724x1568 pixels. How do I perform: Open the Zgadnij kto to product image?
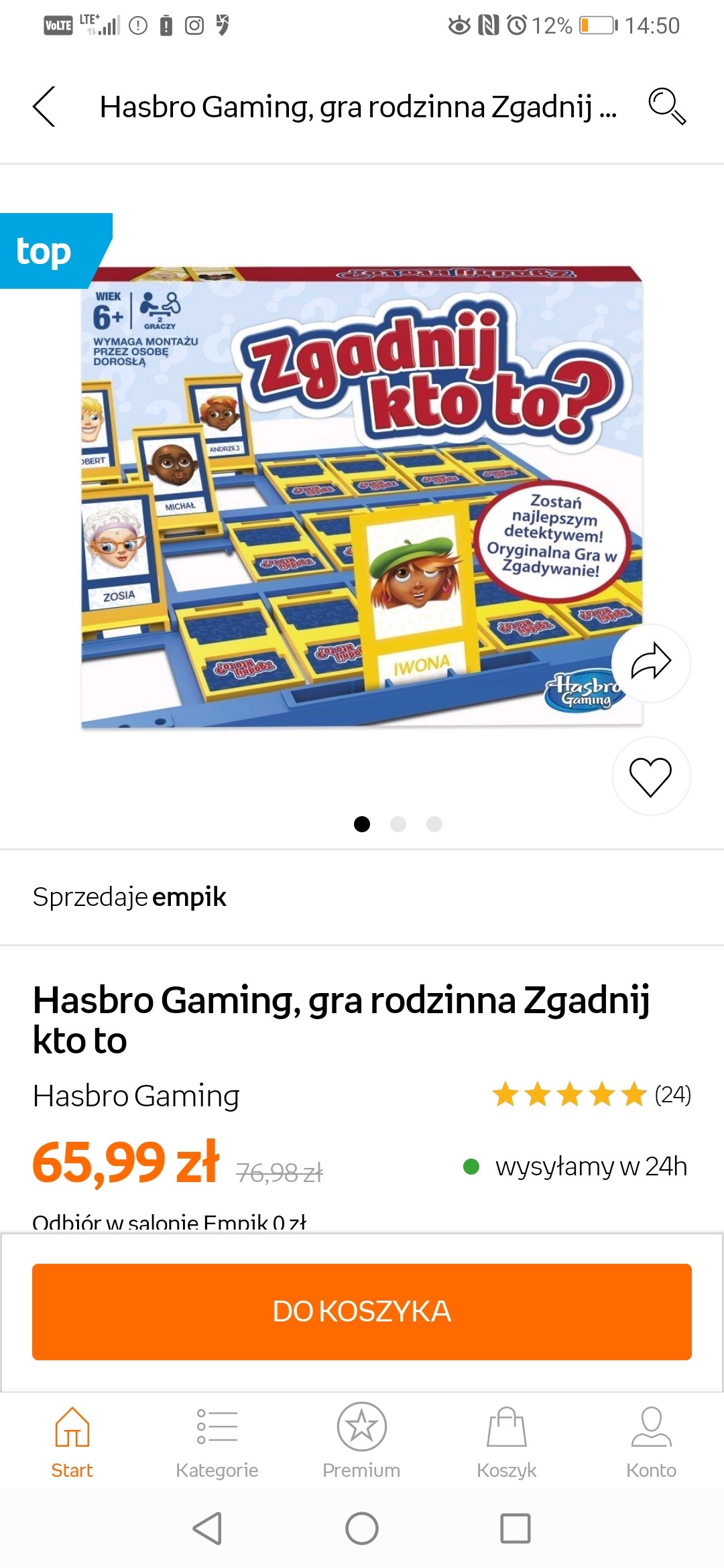coord(362,496)
